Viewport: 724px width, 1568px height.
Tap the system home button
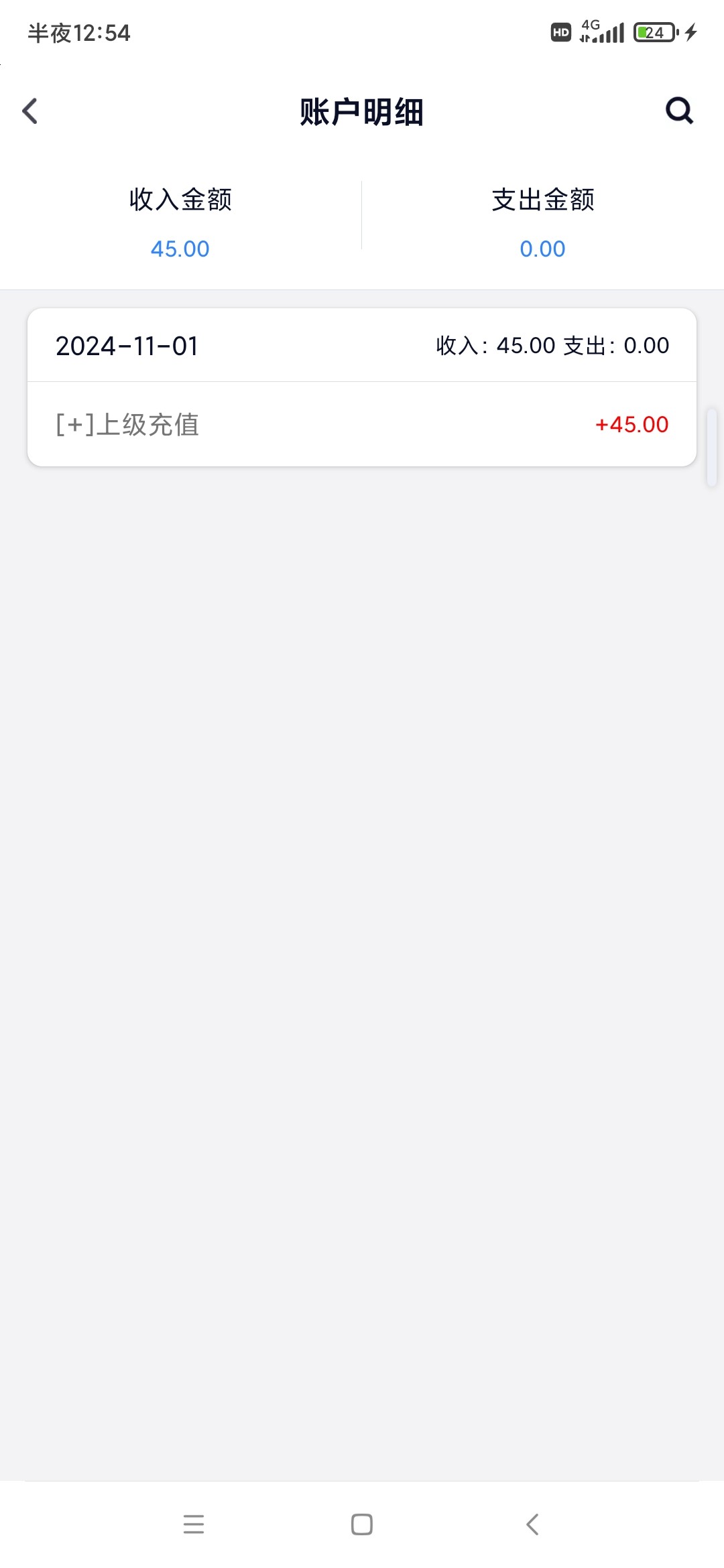click(x=362, y=1524)
